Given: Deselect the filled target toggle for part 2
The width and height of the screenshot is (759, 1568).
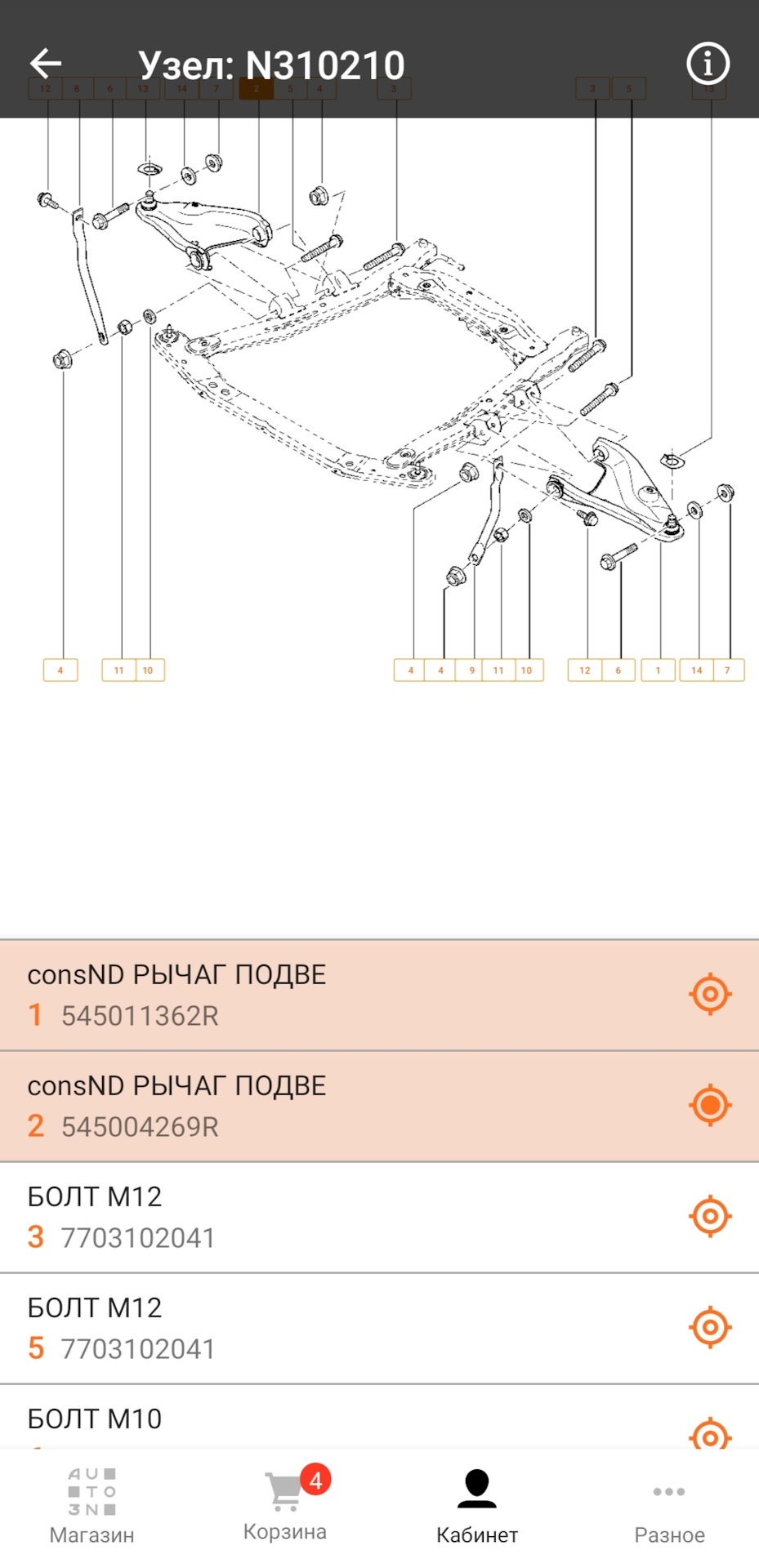Looking at the screenshot, I should 709,1105.
